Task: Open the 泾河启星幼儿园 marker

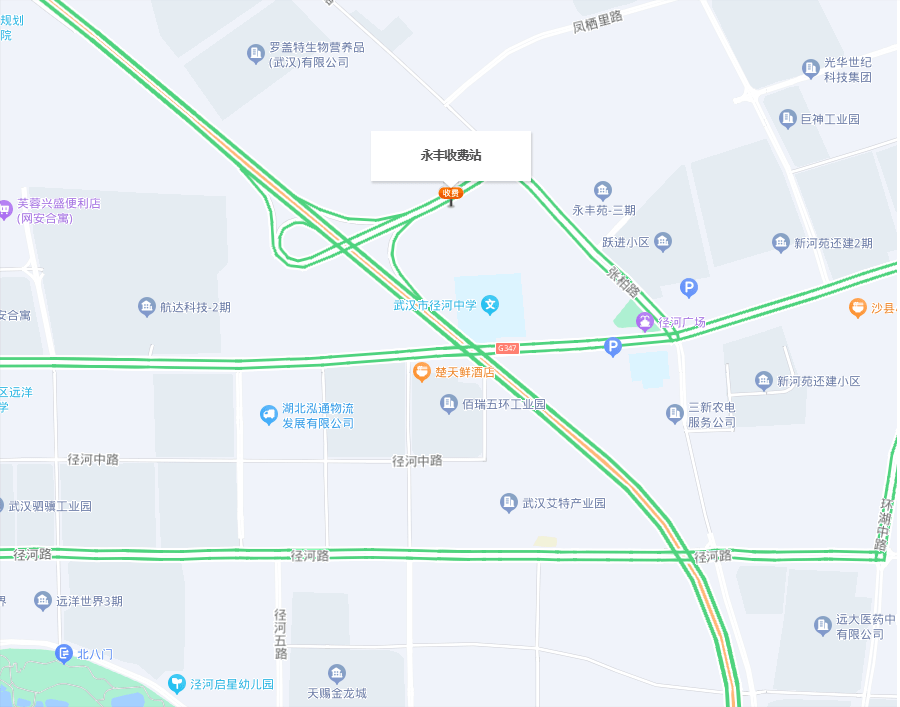Action: click(x=177, y=683)
